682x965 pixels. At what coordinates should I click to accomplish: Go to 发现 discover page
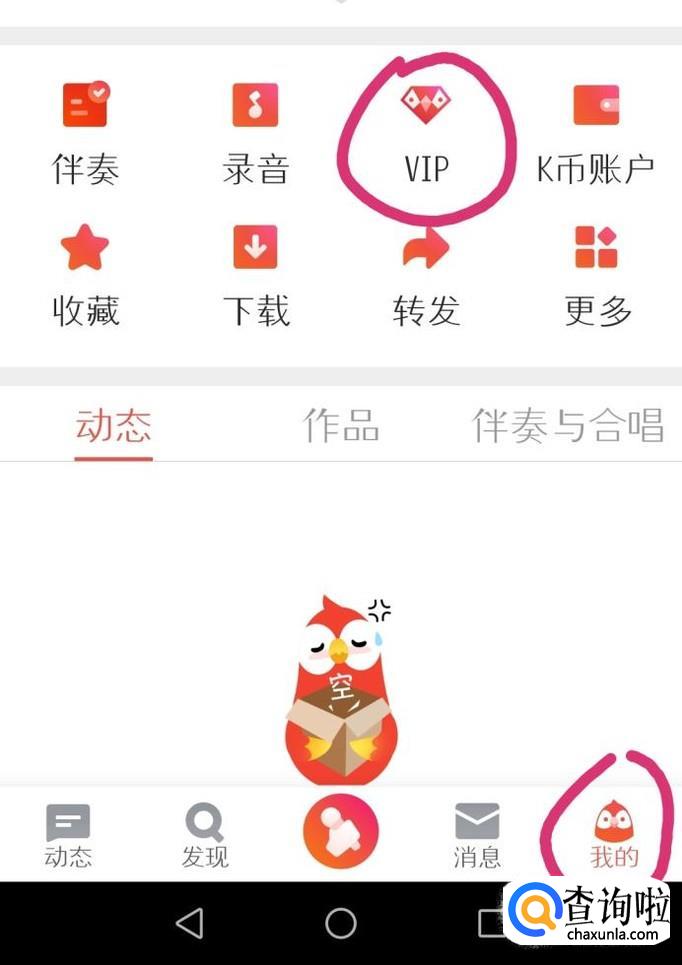(205, 835)
